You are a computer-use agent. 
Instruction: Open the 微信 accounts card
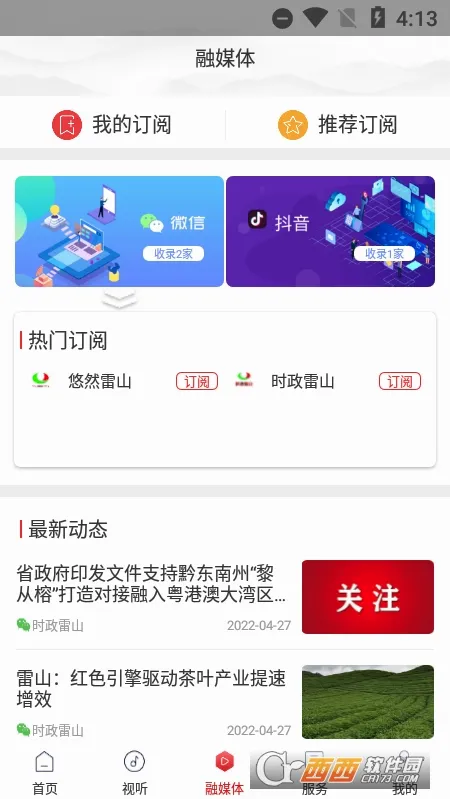click(119, 231)
